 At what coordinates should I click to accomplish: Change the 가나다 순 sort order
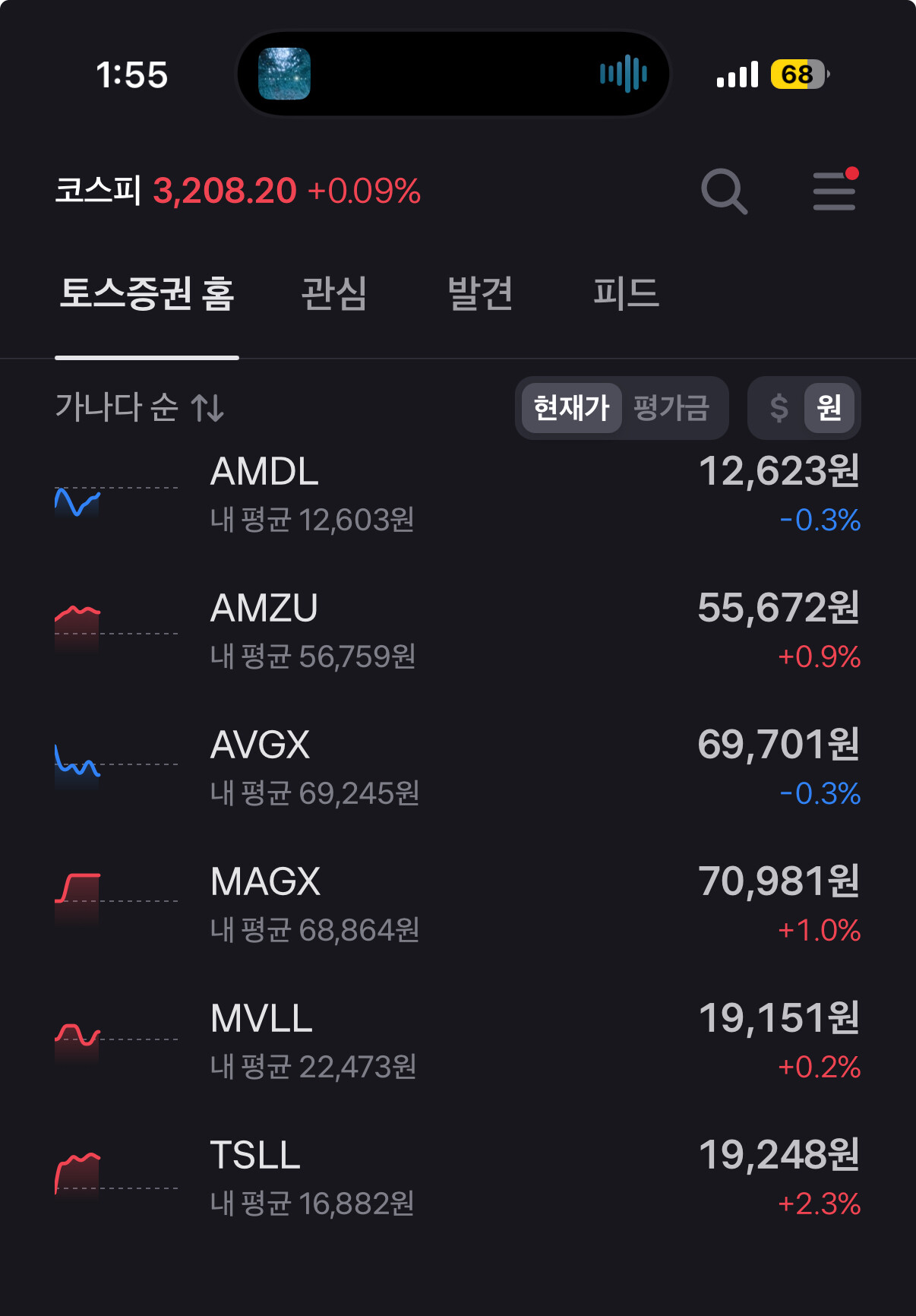pyautogui.click(x=139, y=407)
